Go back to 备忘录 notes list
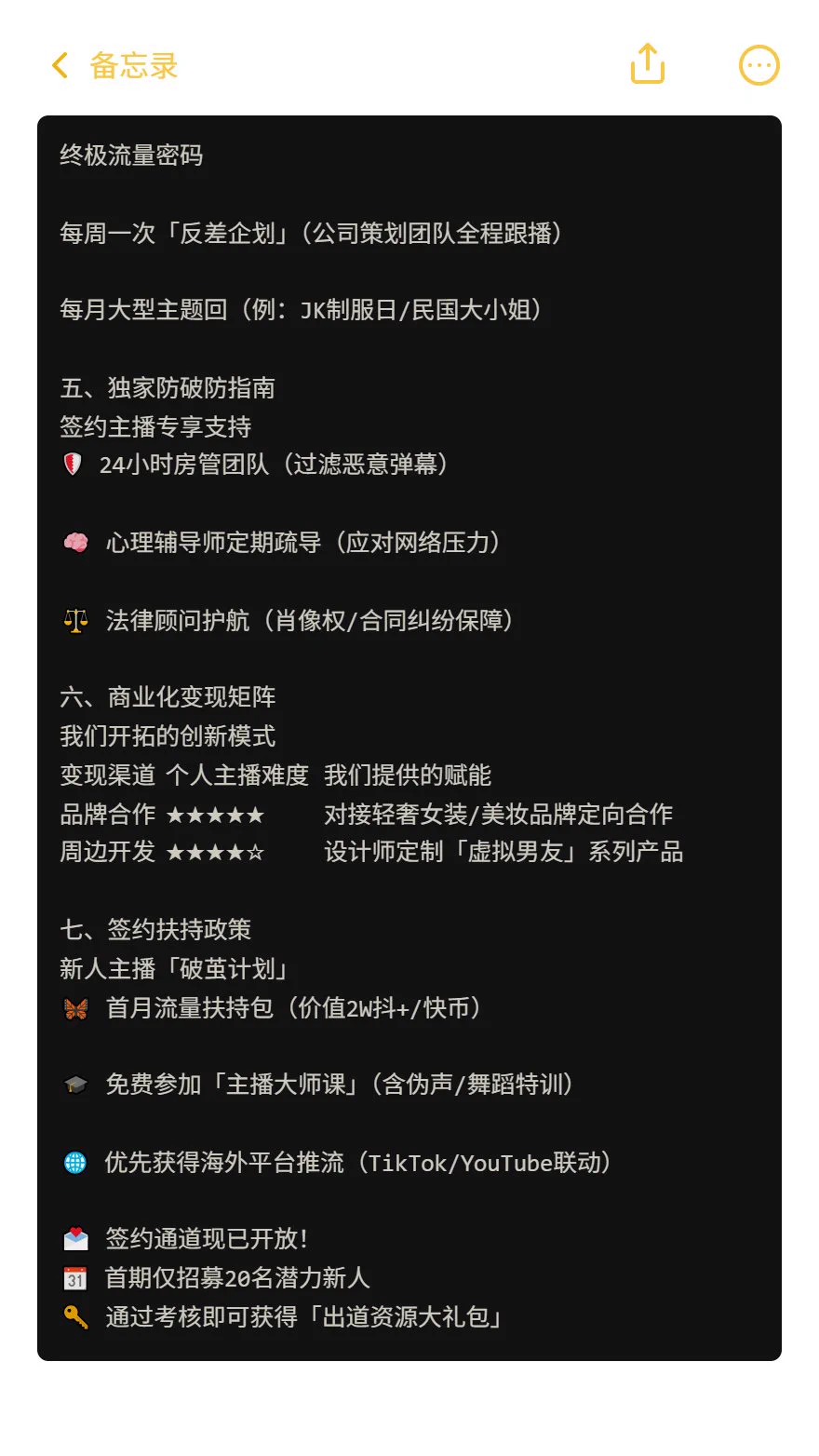Viewport: 819px width, 1456px height. [114, 66]
